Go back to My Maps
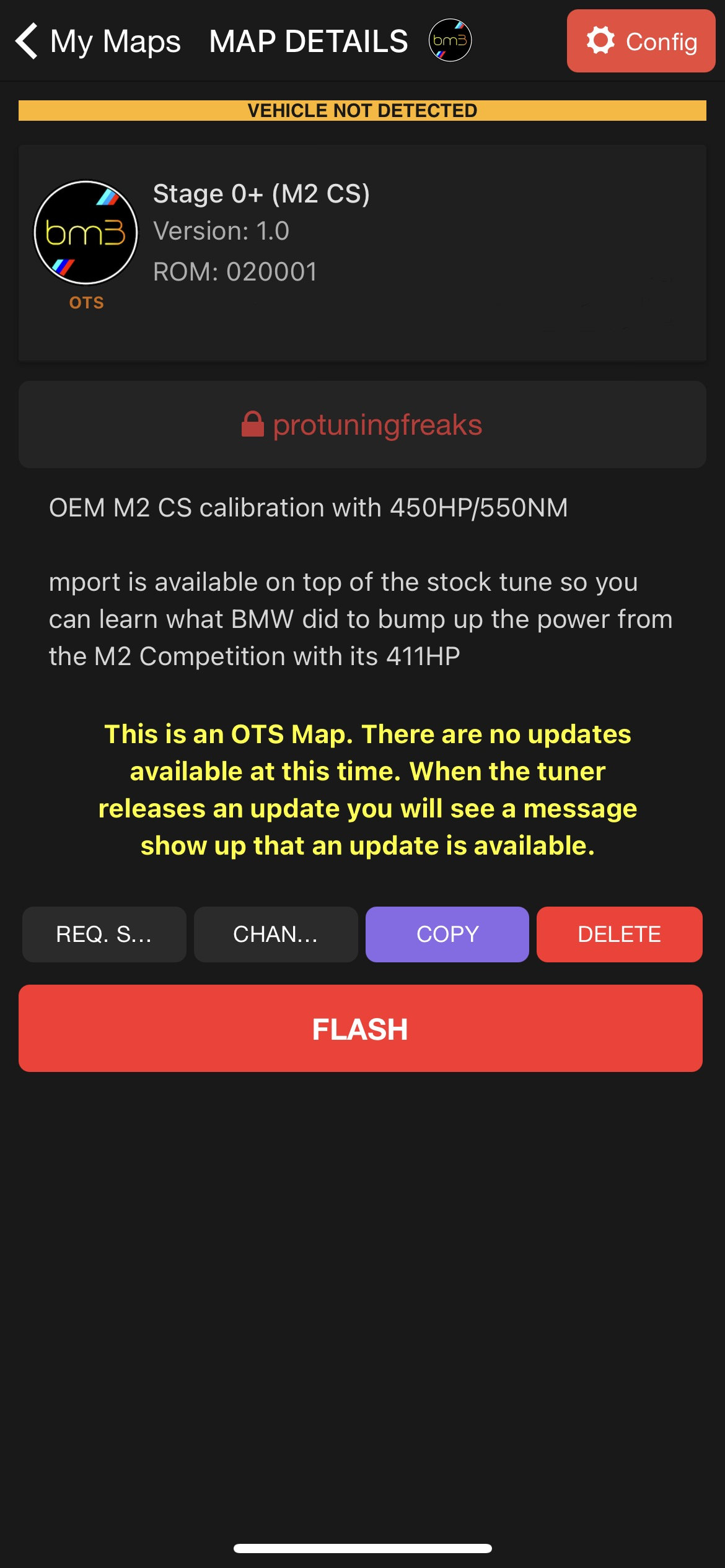 [x=98, y=41]
